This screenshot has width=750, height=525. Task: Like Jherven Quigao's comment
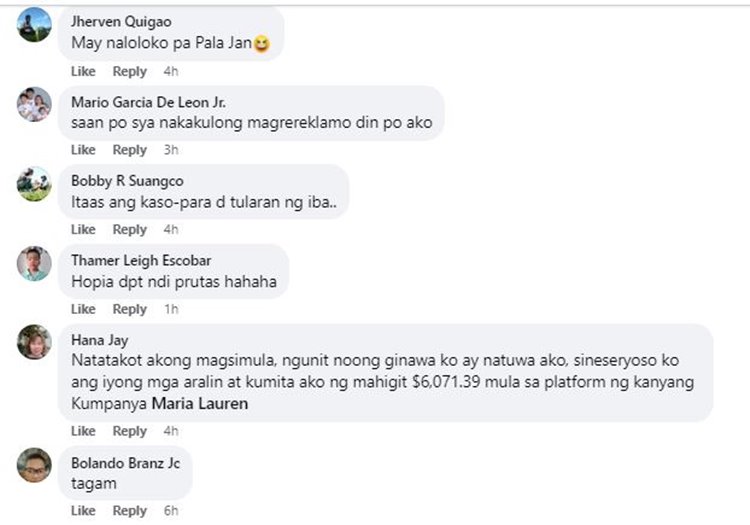pyautogui.click(x=83, y=71)
